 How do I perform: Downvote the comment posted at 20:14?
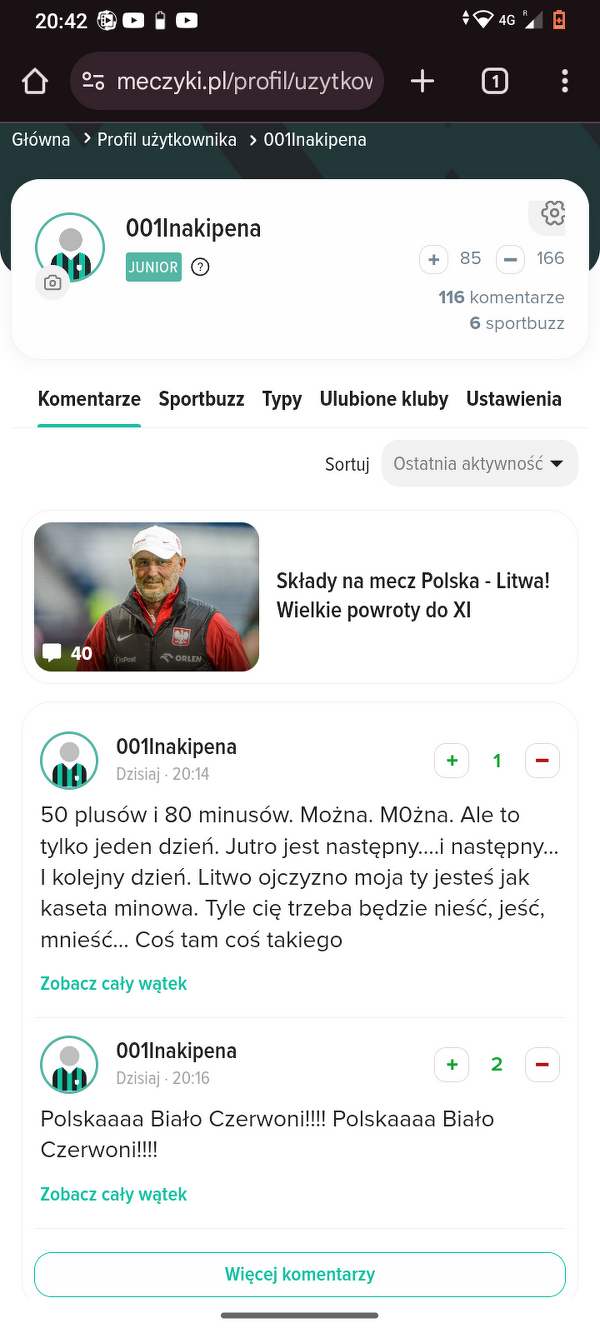(542, 761)
